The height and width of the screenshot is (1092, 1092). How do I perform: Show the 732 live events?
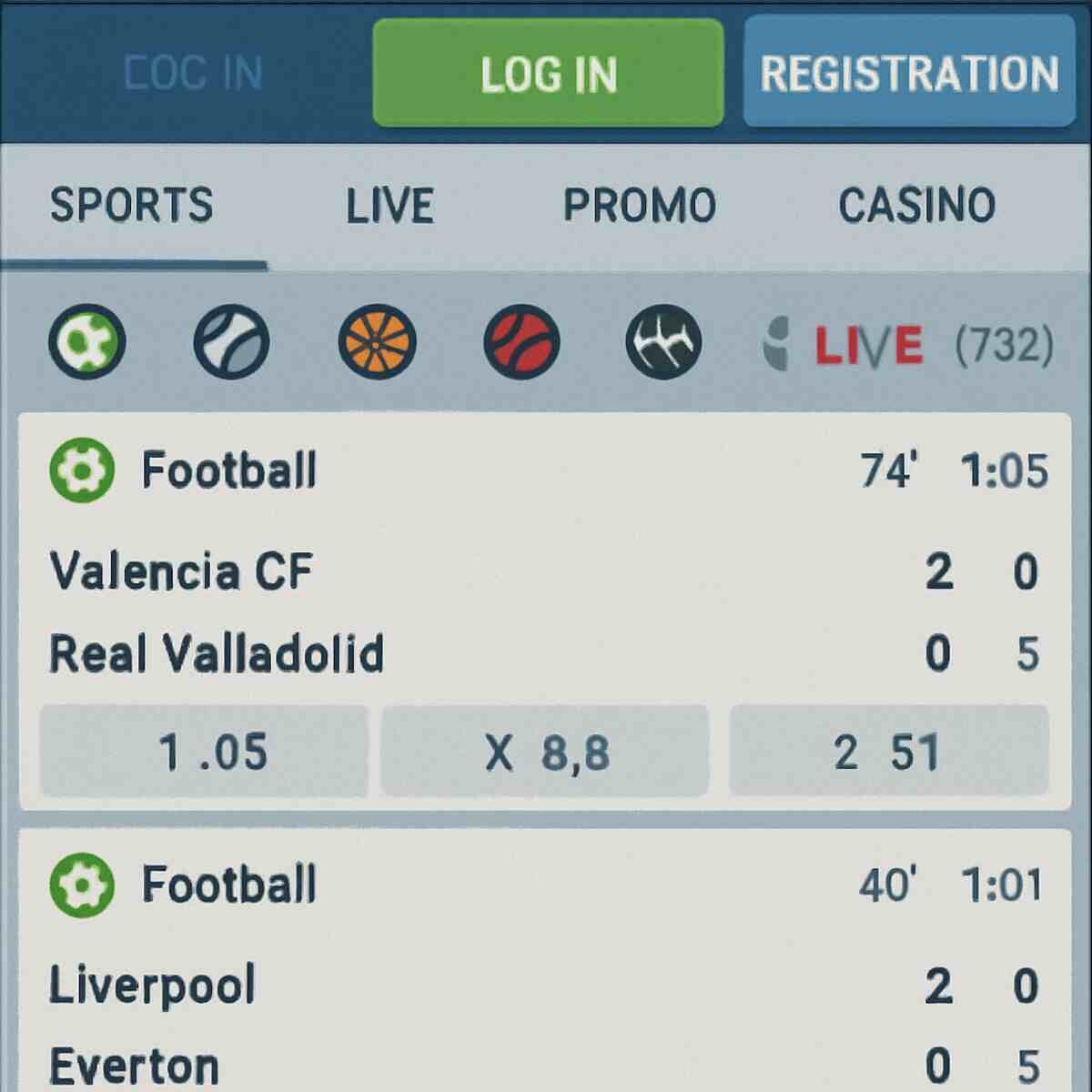click(910, 346)
